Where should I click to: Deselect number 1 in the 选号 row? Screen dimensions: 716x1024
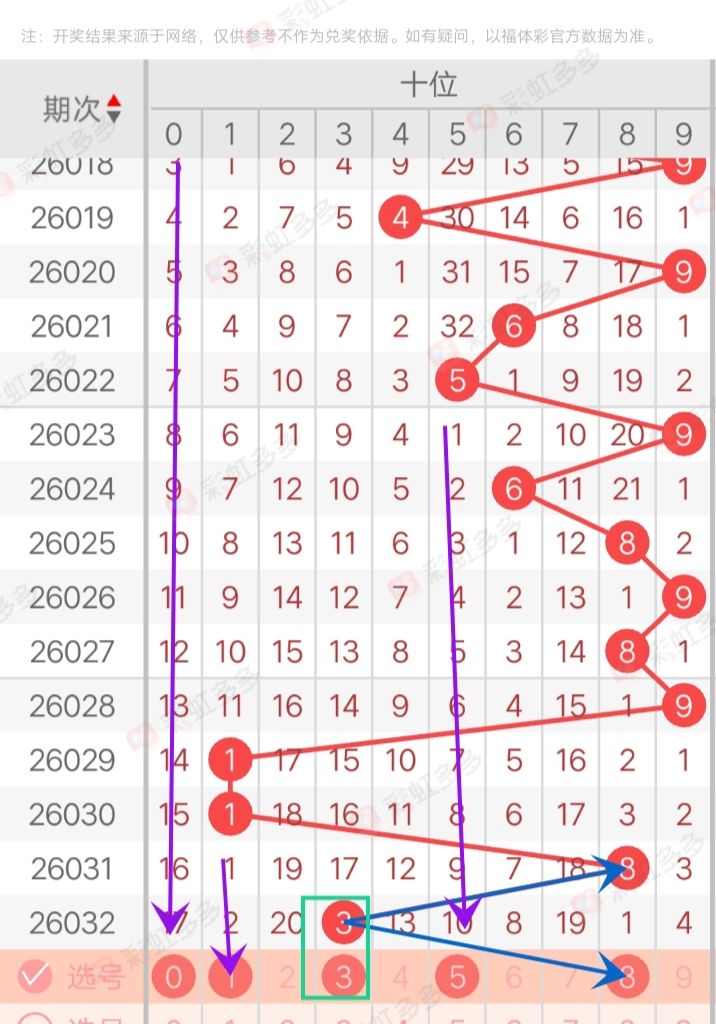pos(230,977)
